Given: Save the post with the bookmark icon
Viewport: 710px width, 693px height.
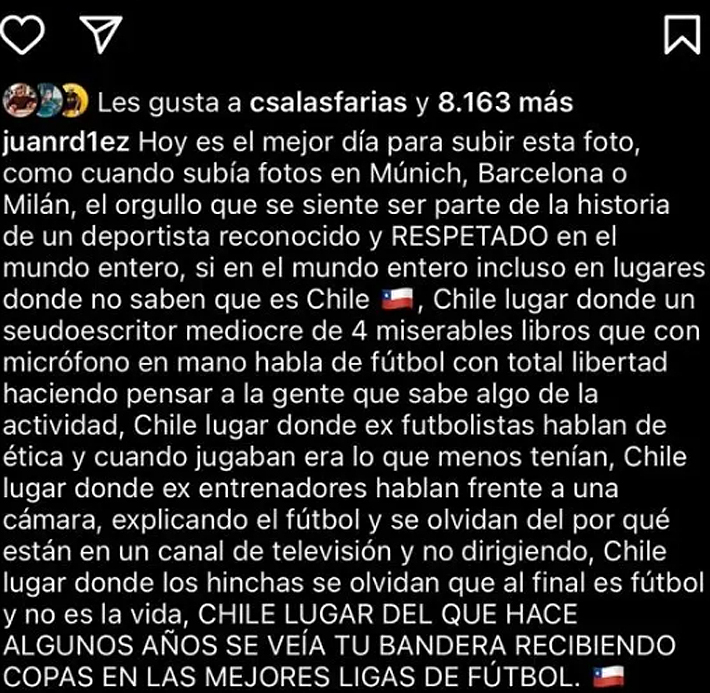Looking at the screenshot, I should tap(682, 35).
